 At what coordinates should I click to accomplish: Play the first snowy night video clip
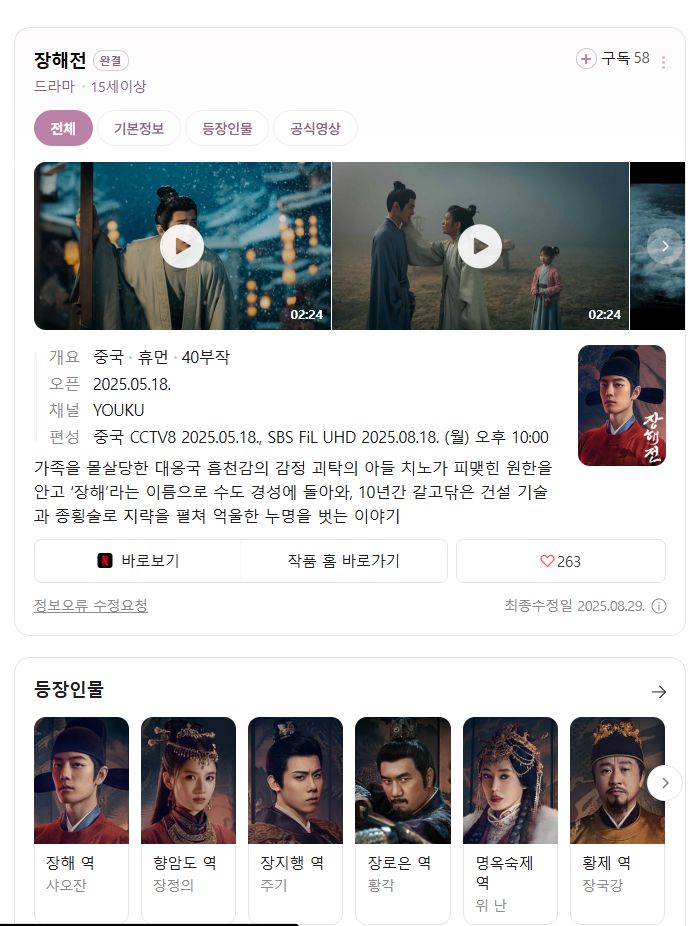click(182, 246)
